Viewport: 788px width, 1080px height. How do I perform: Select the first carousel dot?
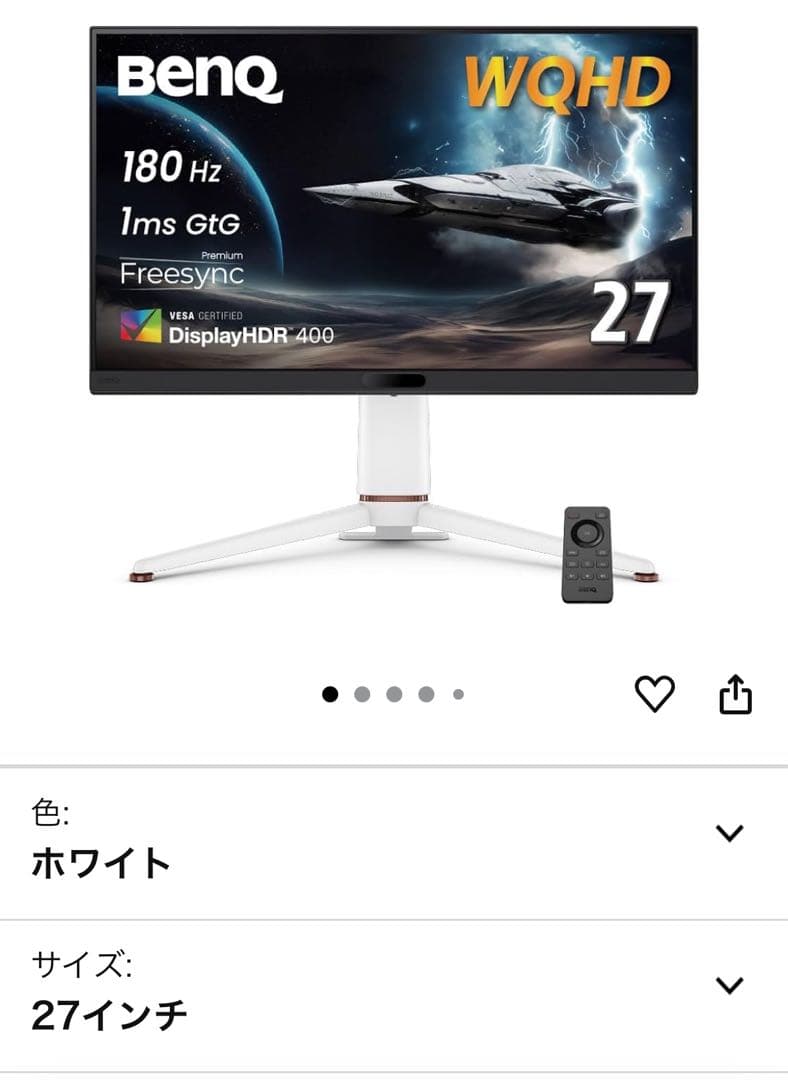[329, 691]
